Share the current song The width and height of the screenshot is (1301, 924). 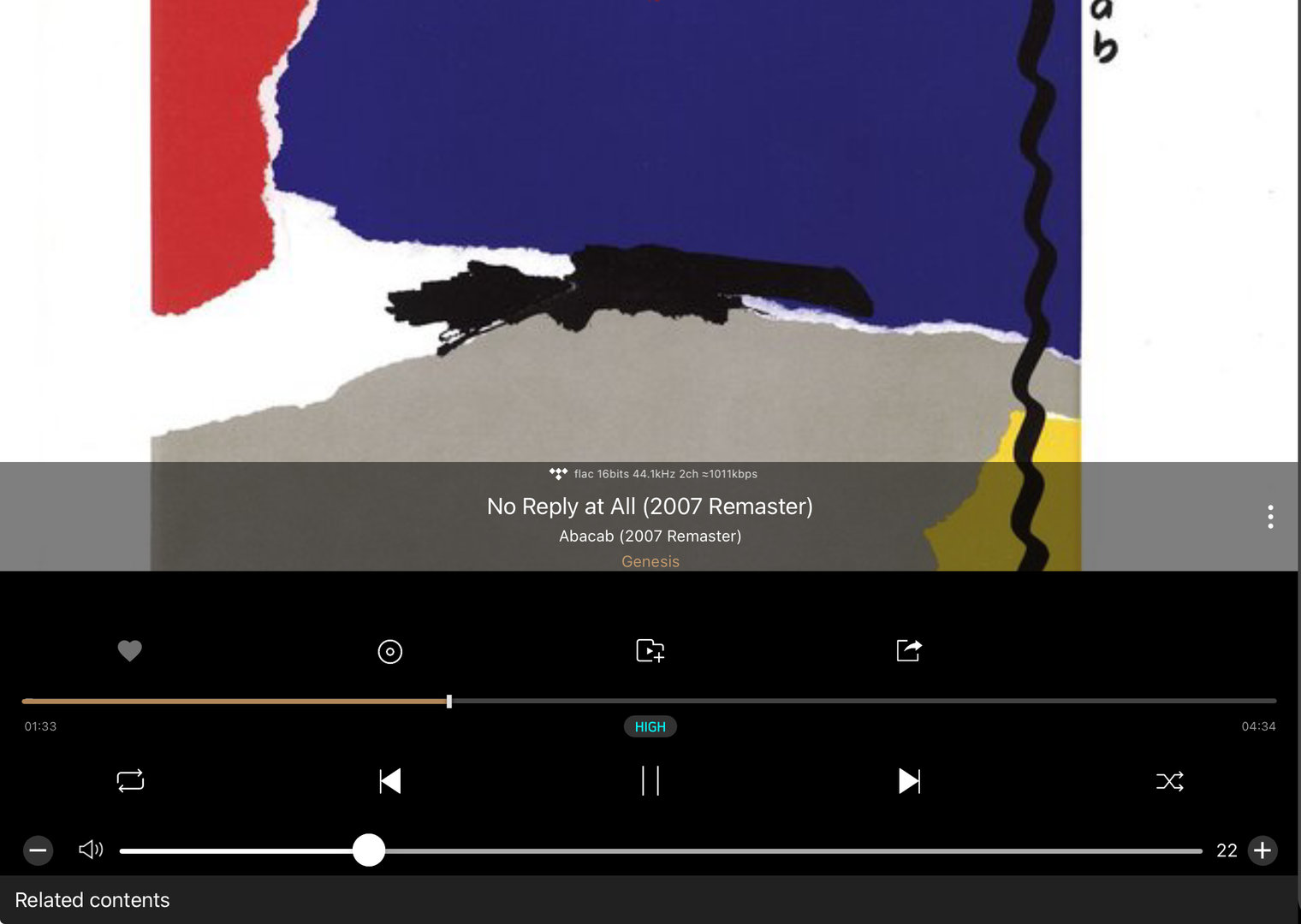(908, 650)
